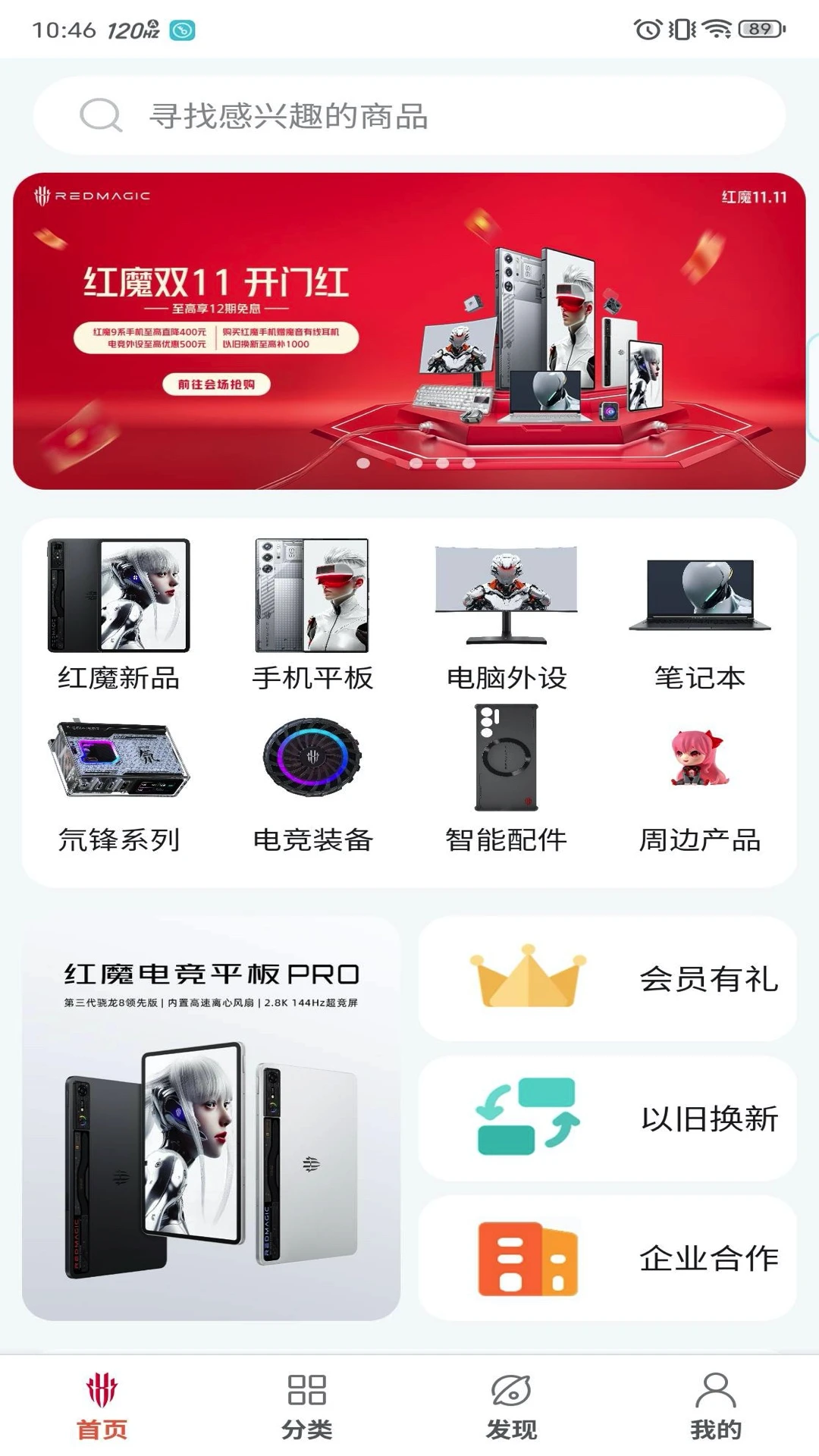The height and width of the screenshot is (1456, 819).
Task: Open the 红魔电竞平板 PRO product card
Action: (211, 1119)
